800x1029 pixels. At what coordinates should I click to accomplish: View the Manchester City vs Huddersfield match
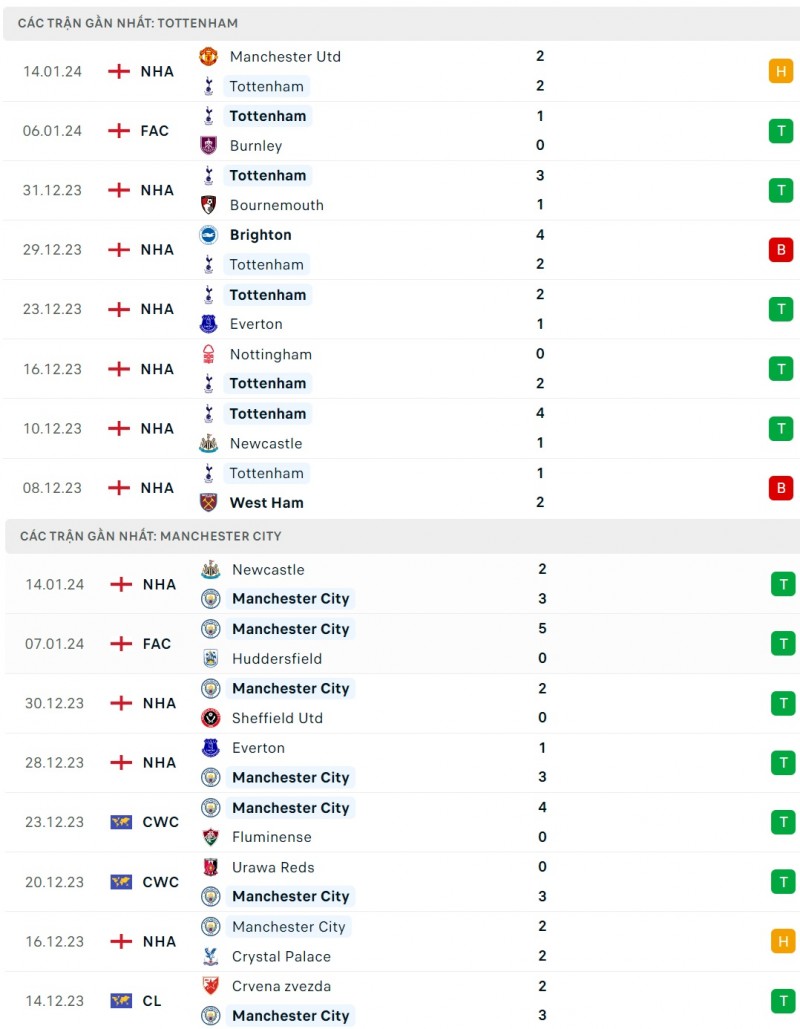click(400, 644)
